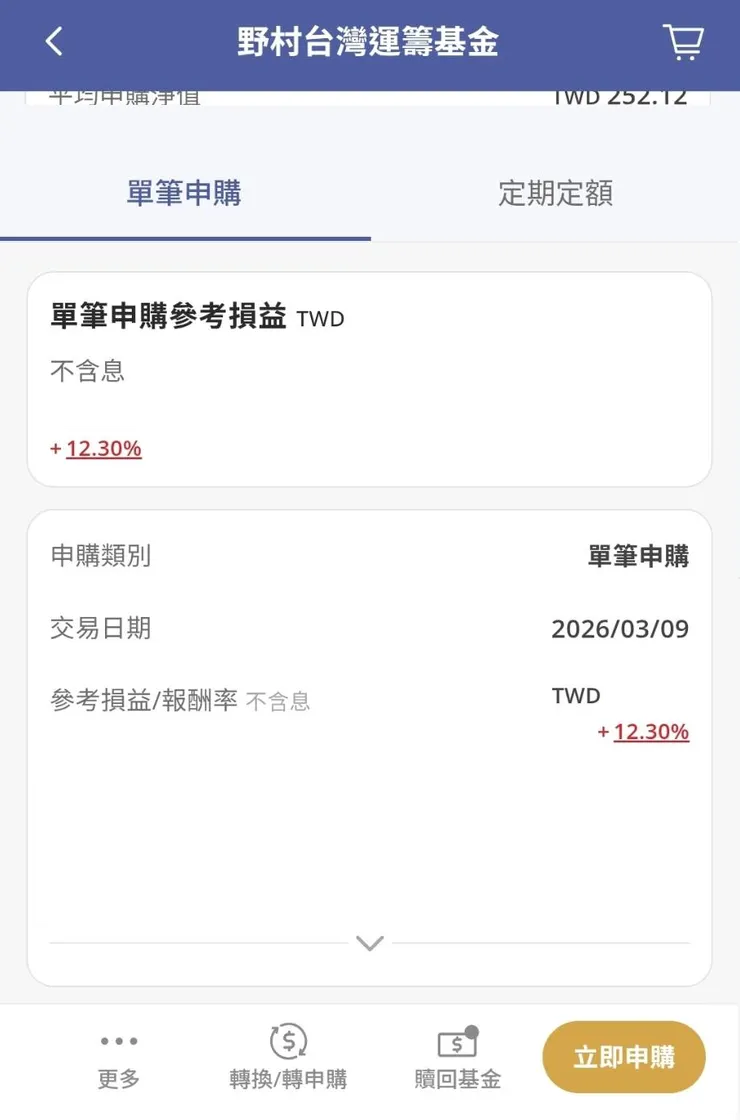Tap 轉換/轉申購 in the bottom navigation
The image size is (740, 1120).
[287, 1077]
